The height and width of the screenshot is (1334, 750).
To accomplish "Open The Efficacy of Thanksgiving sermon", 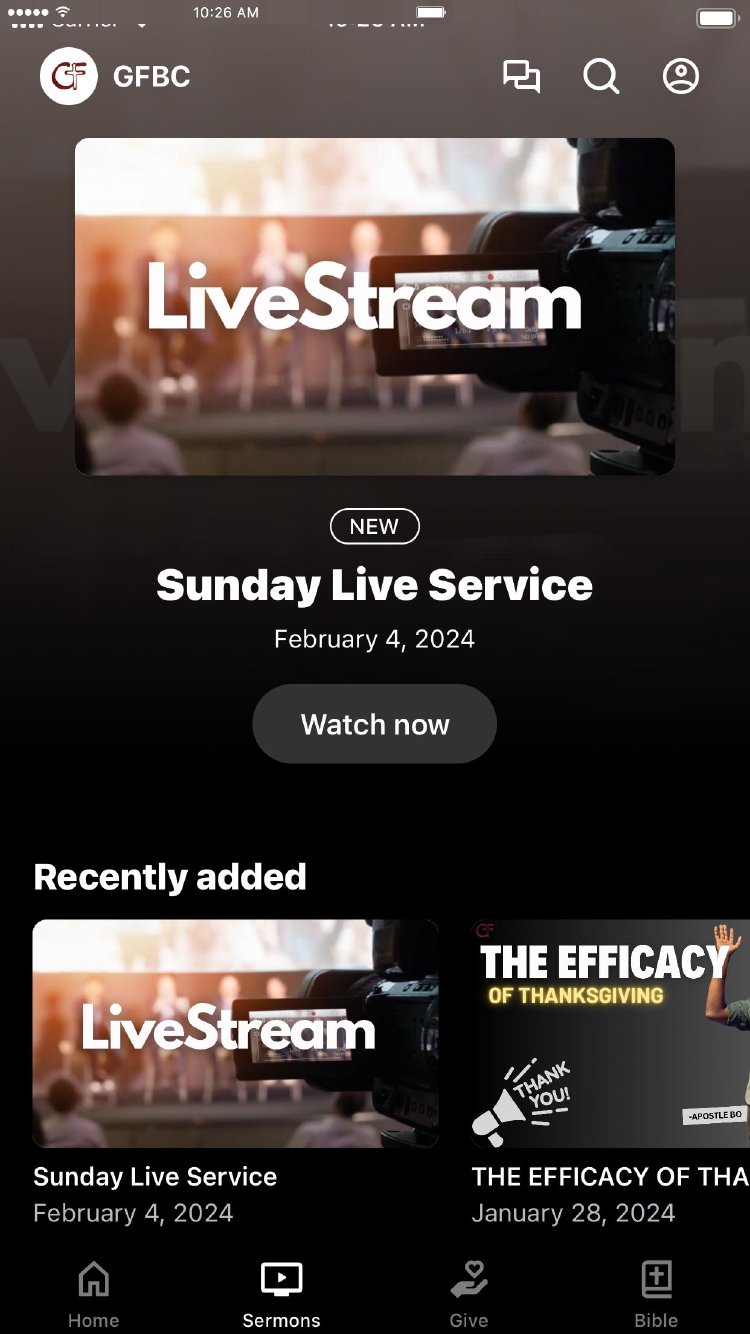I will (x=610, y=1033).
